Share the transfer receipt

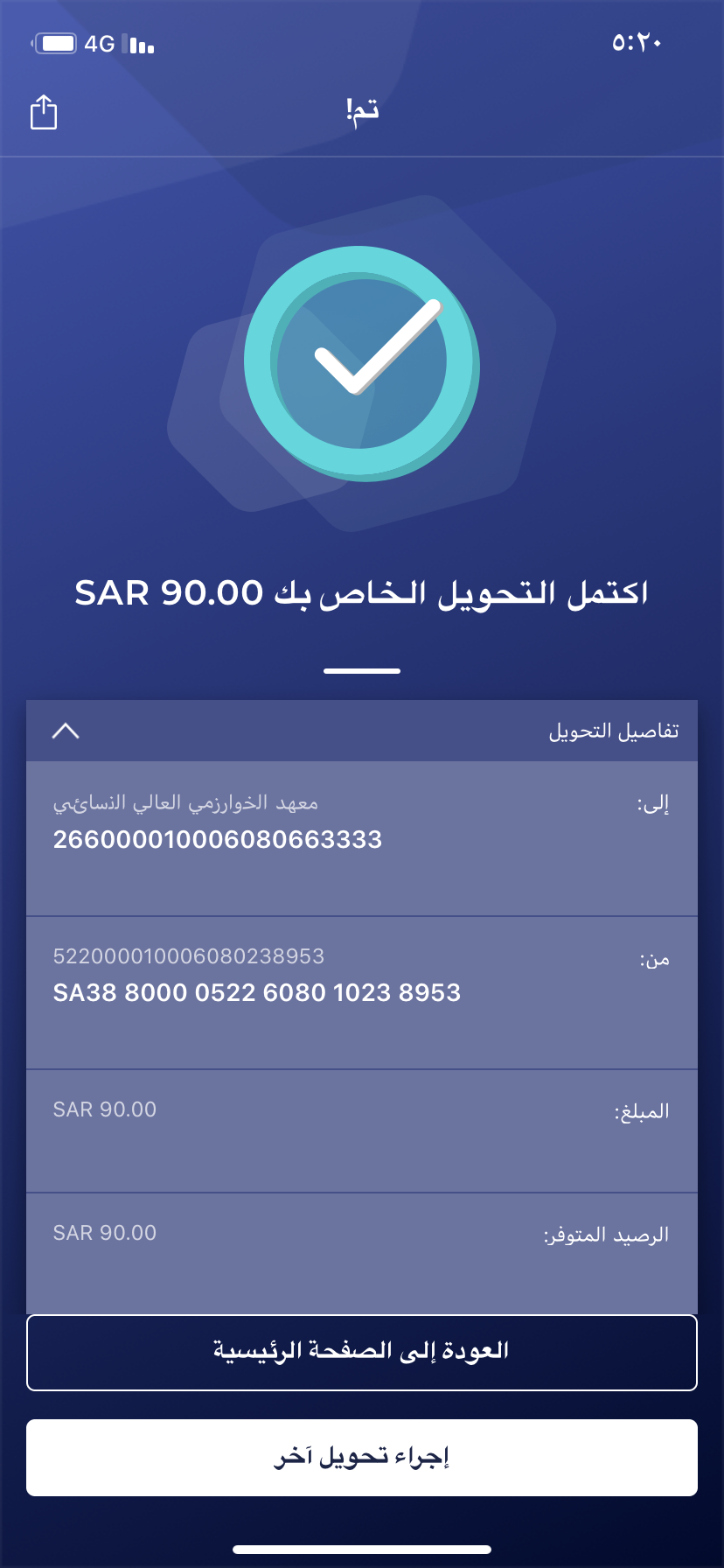[44, 112]
